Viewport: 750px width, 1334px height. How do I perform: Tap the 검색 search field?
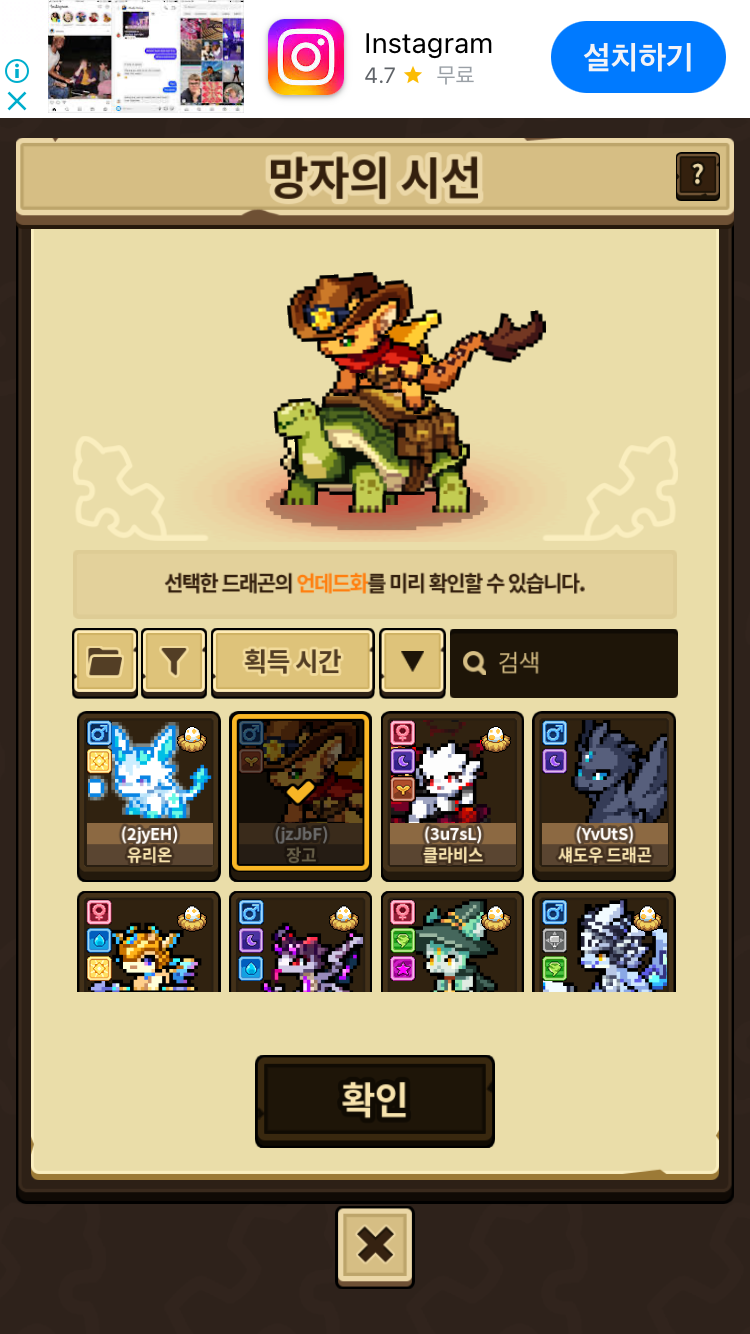564,662
